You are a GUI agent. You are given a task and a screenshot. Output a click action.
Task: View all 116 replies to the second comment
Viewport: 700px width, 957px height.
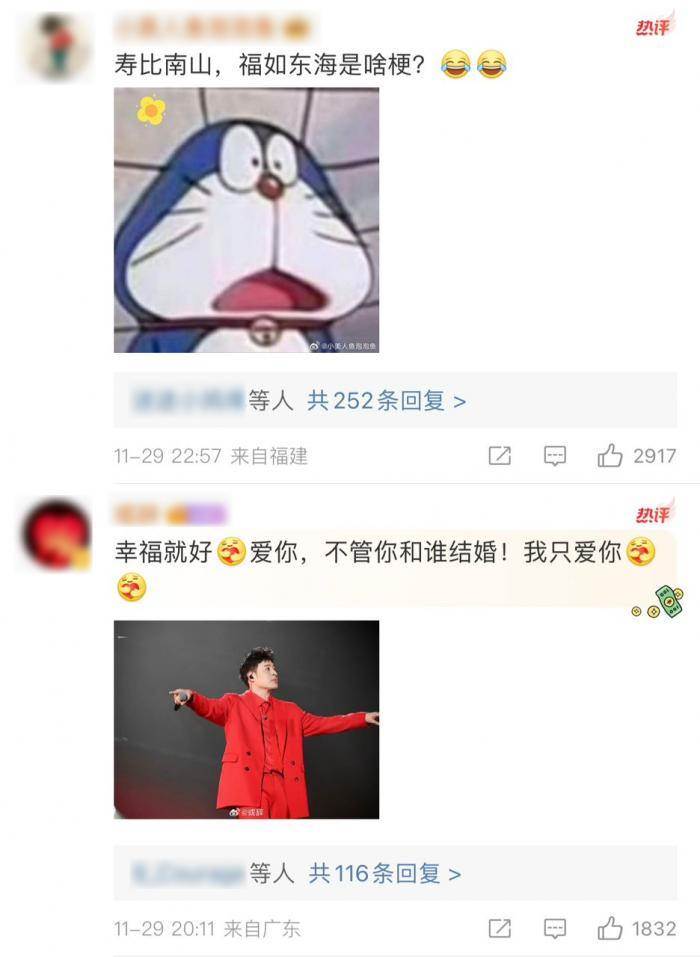point(384,874)
